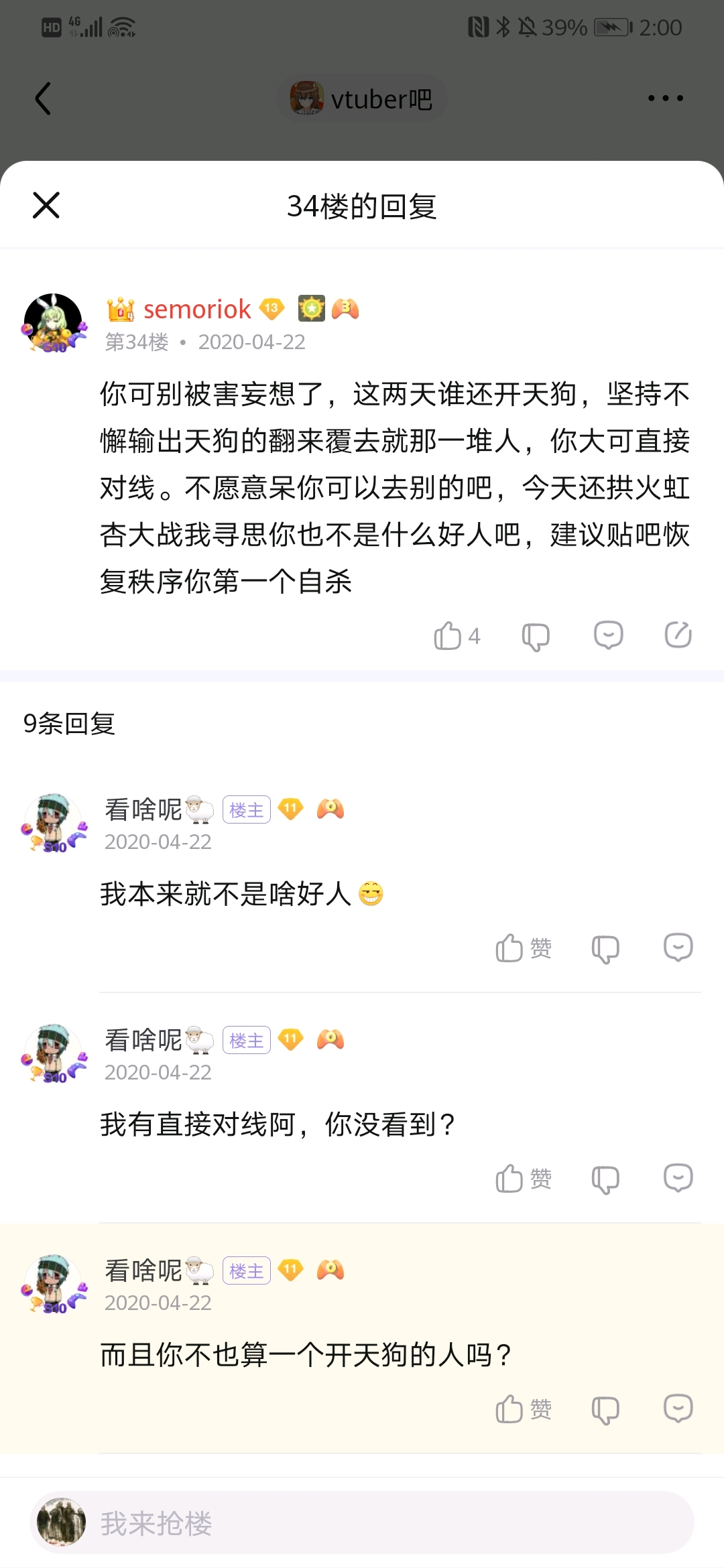724x1568 pixels.
Task: Open semoriok's profile avatar
Action: (x=54, y=323)
